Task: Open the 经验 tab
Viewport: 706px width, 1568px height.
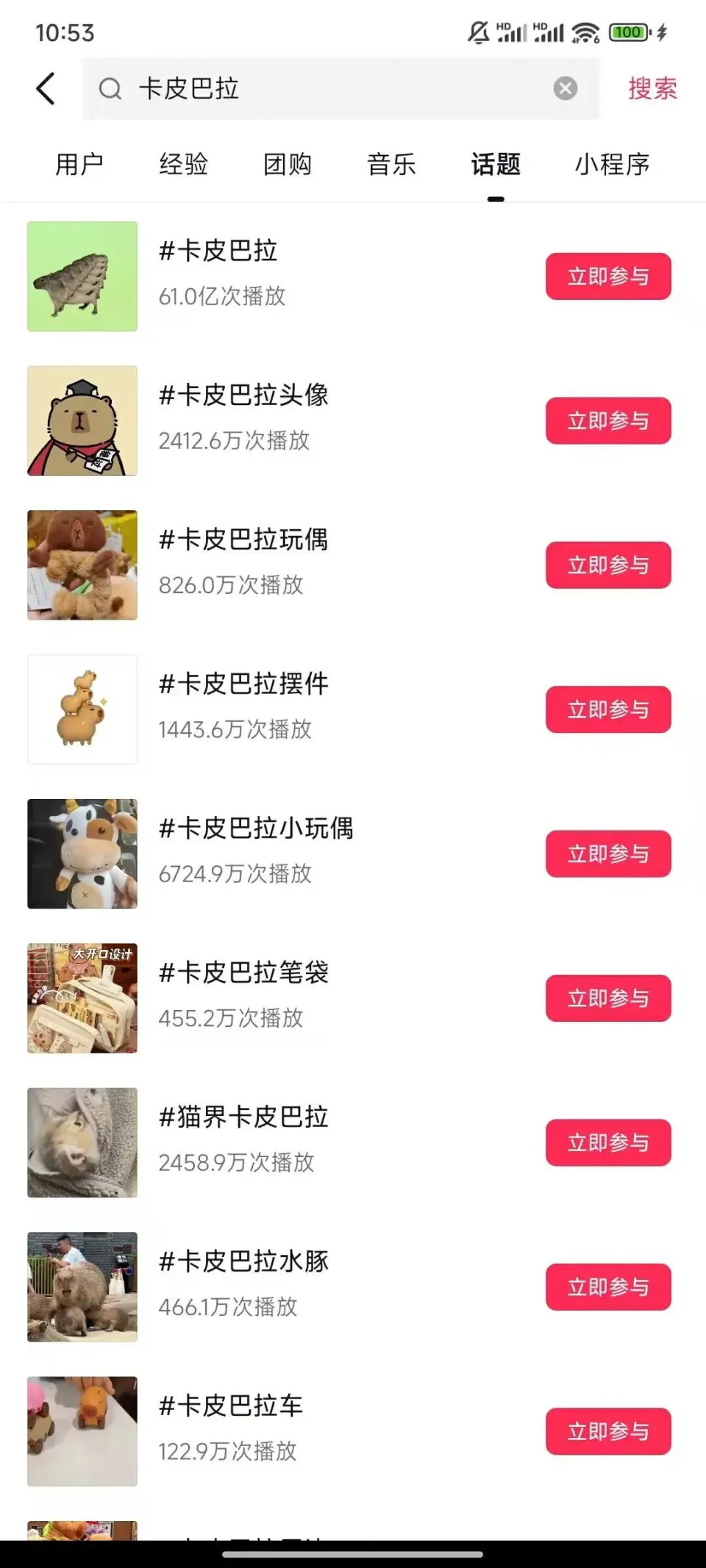Action: 185,164
